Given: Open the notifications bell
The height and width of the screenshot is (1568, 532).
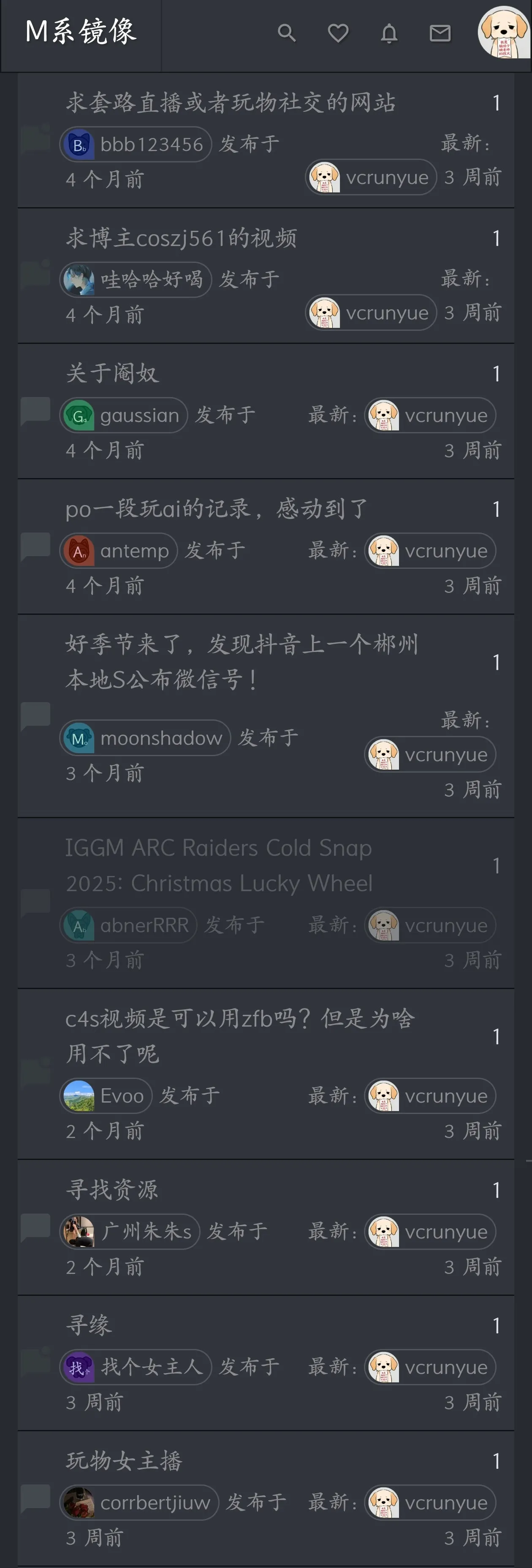Looking at the screenshot, I should coord(389,33).
